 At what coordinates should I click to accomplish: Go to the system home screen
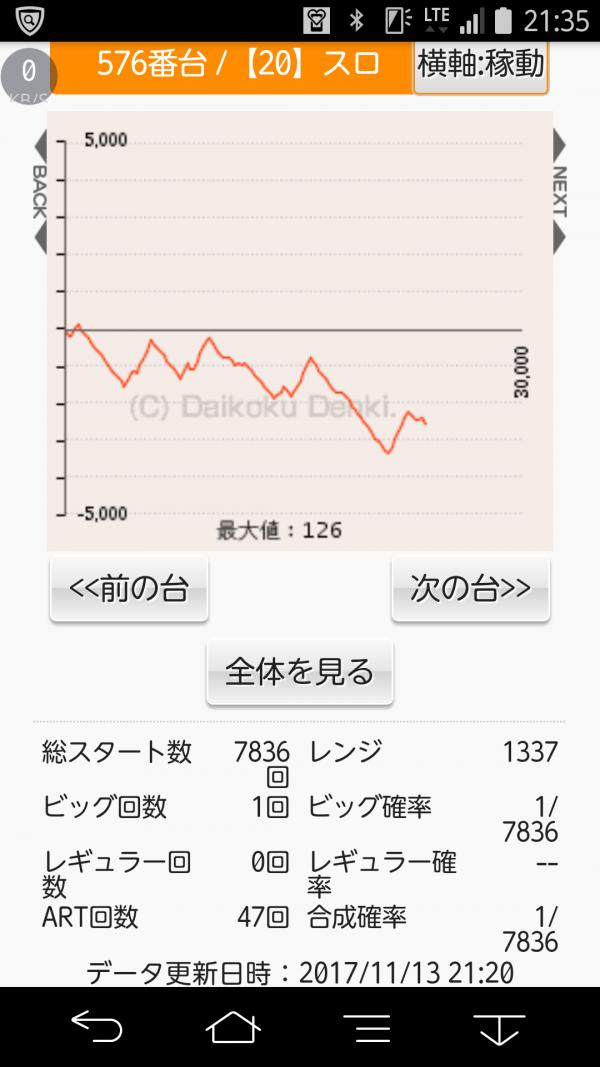coord(232,1027)
